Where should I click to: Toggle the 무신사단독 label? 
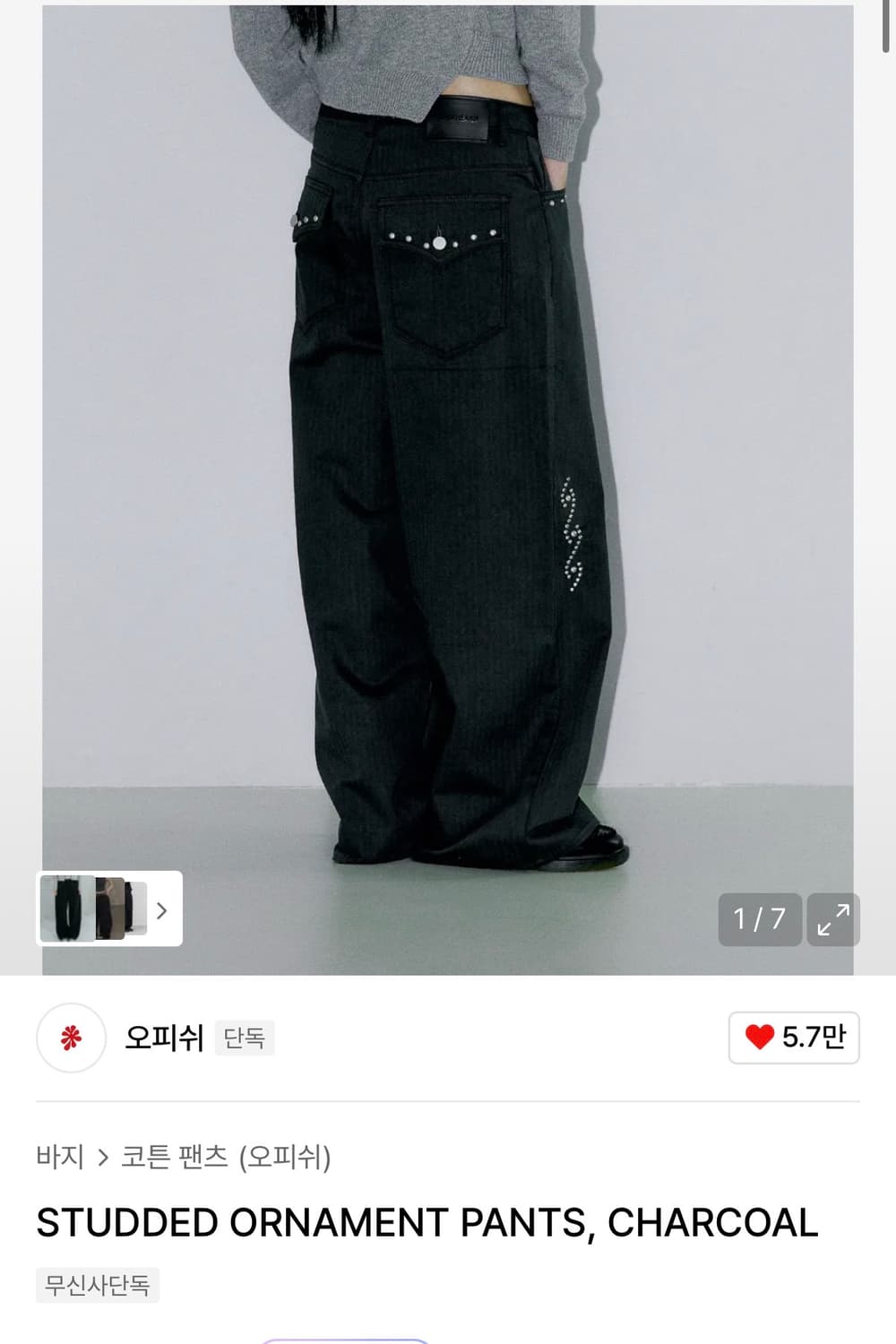click(x=97, y=1285)
